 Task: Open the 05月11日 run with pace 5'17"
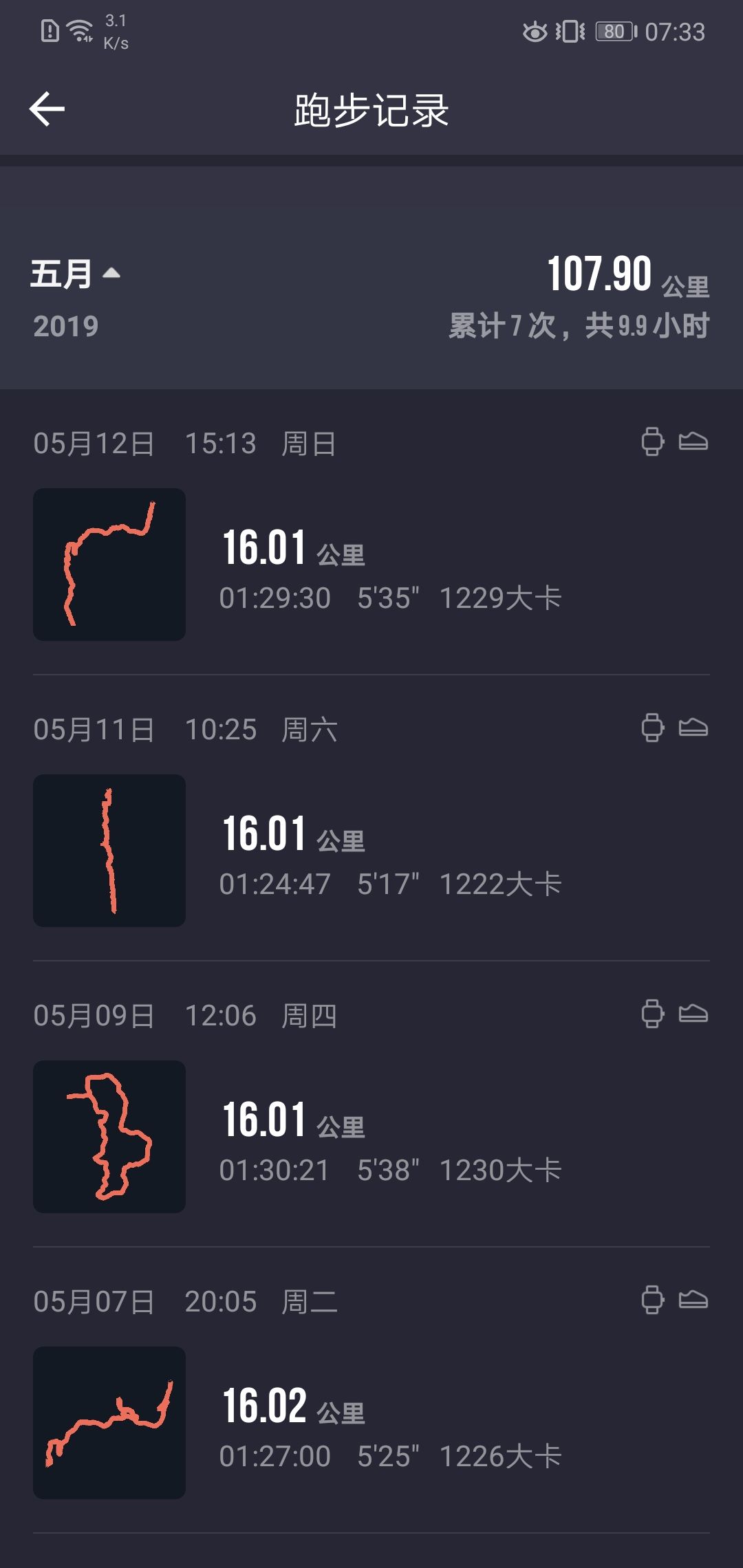point(371,818)
